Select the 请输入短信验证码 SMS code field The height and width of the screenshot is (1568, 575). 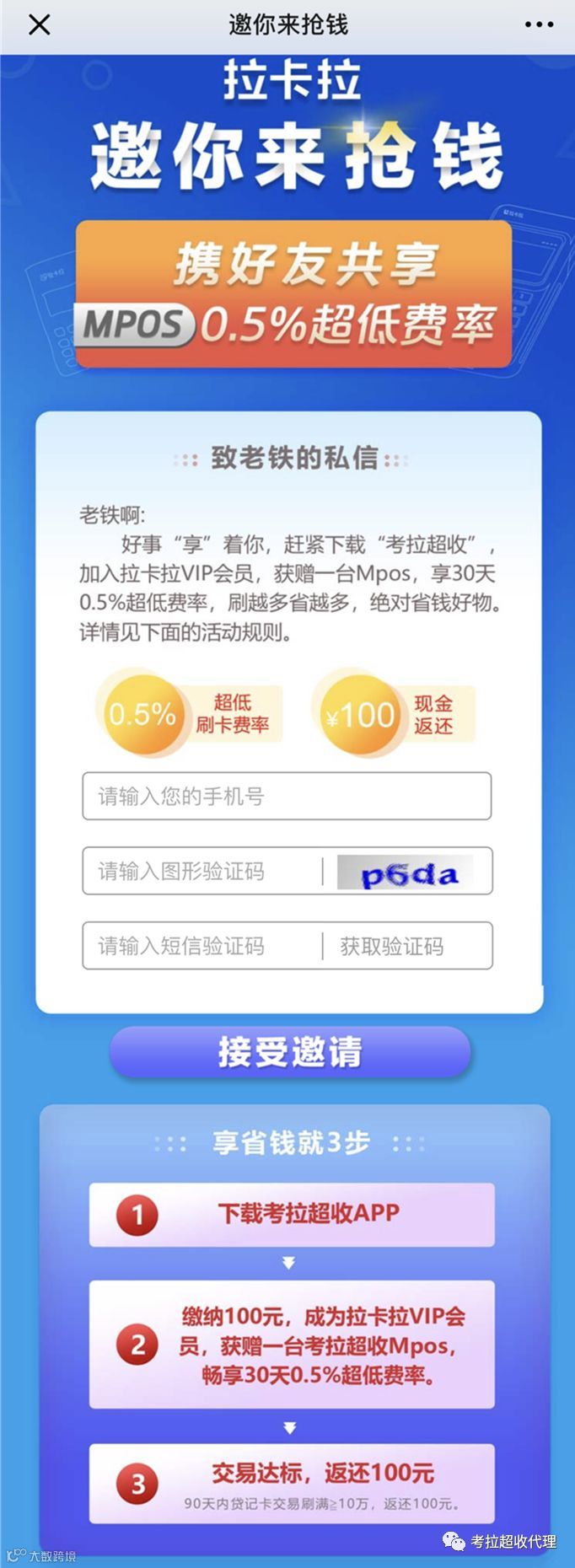[202, 946]
